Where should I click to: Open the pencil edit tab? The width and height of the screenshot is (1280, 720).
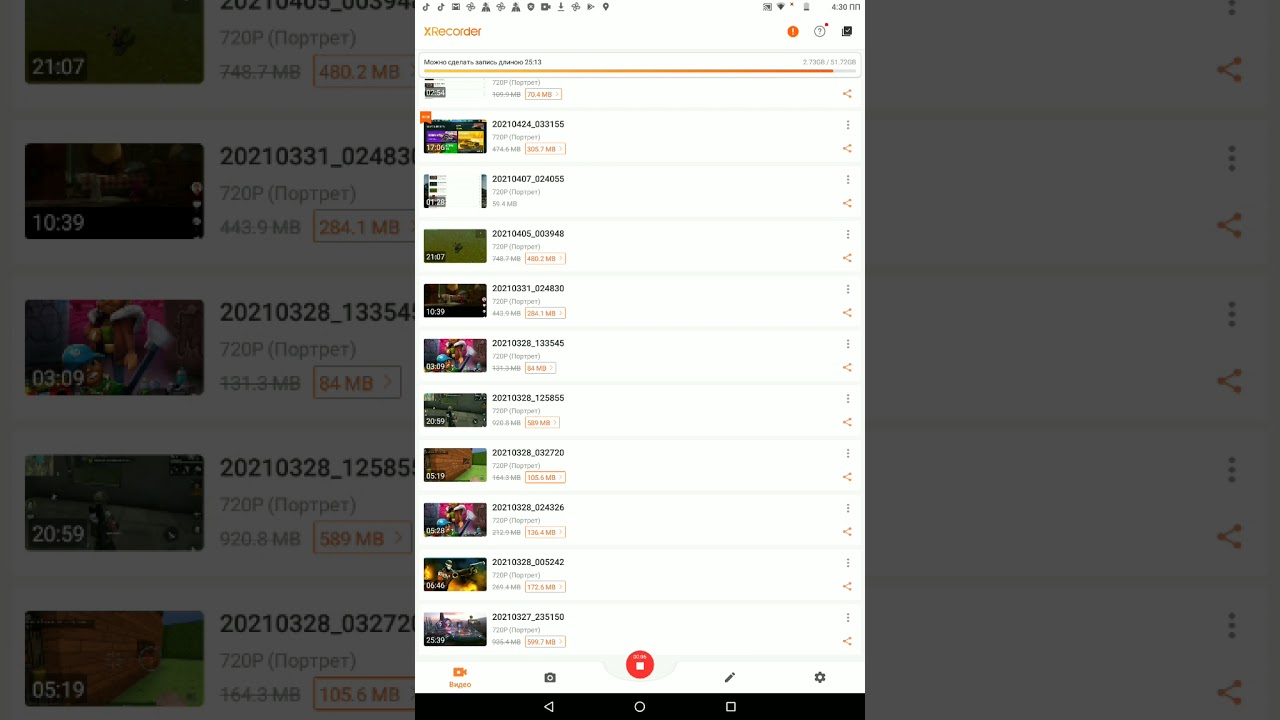pyautogui.click(x=730, y=677)
